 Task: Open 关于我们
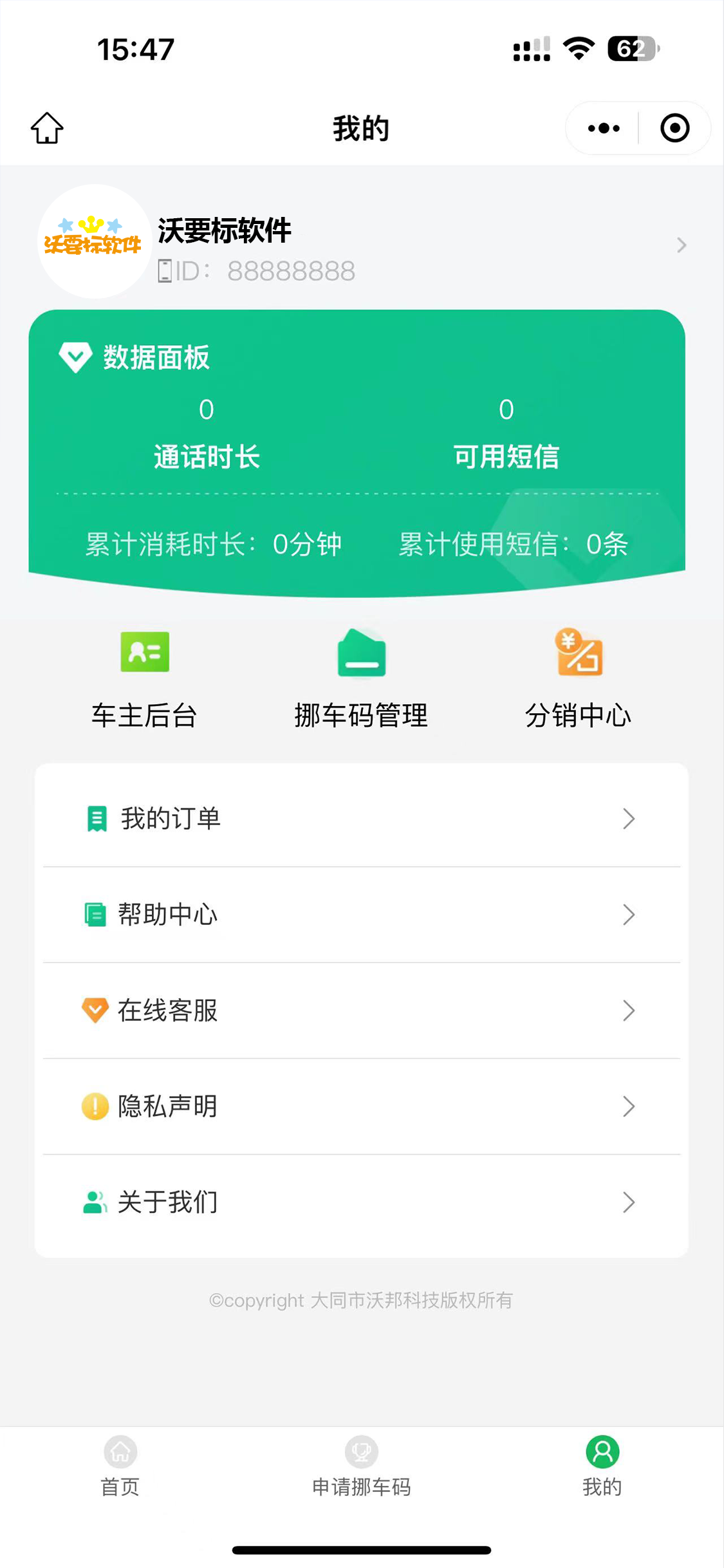point(362,1202)
